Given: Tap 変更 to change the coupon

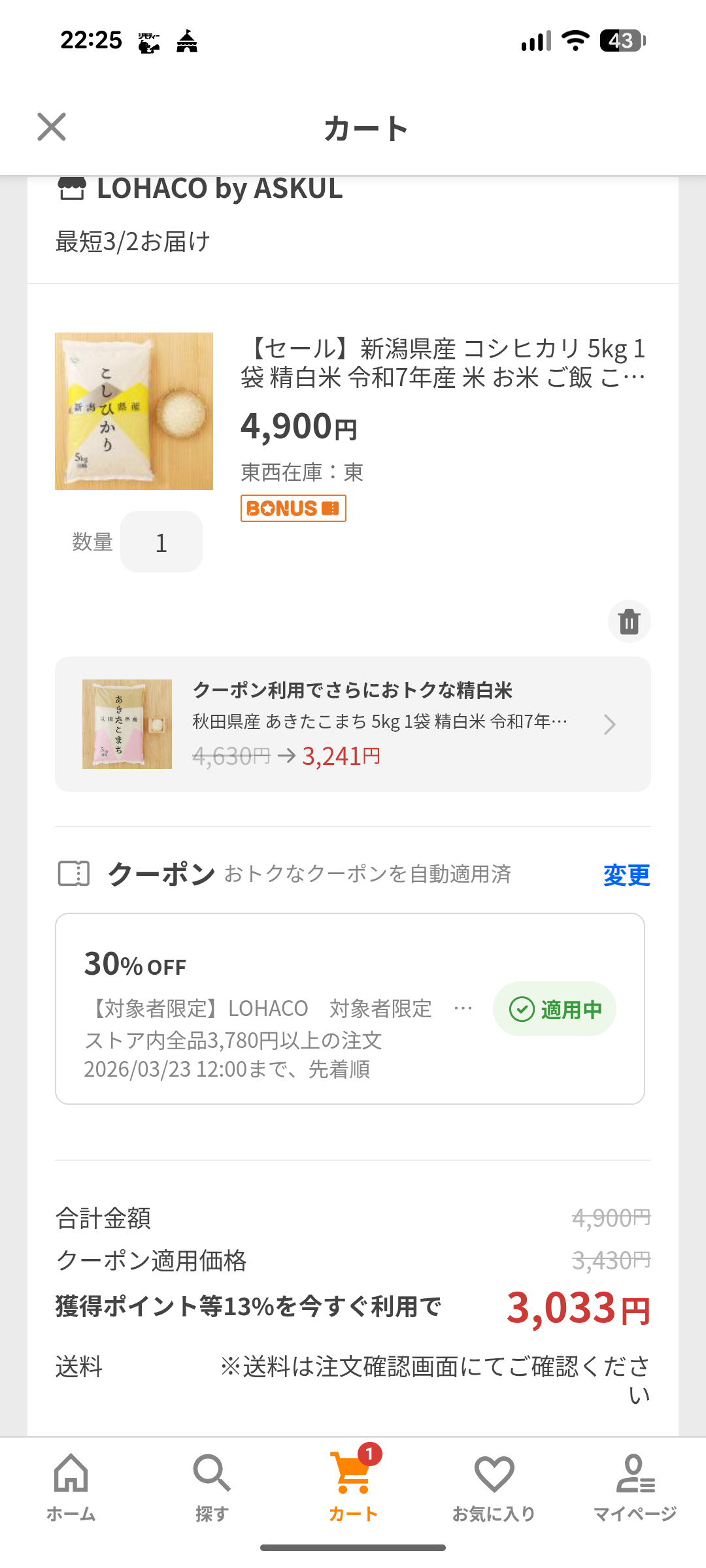Looking at the screenshot, I should click(x=626, y=875).
